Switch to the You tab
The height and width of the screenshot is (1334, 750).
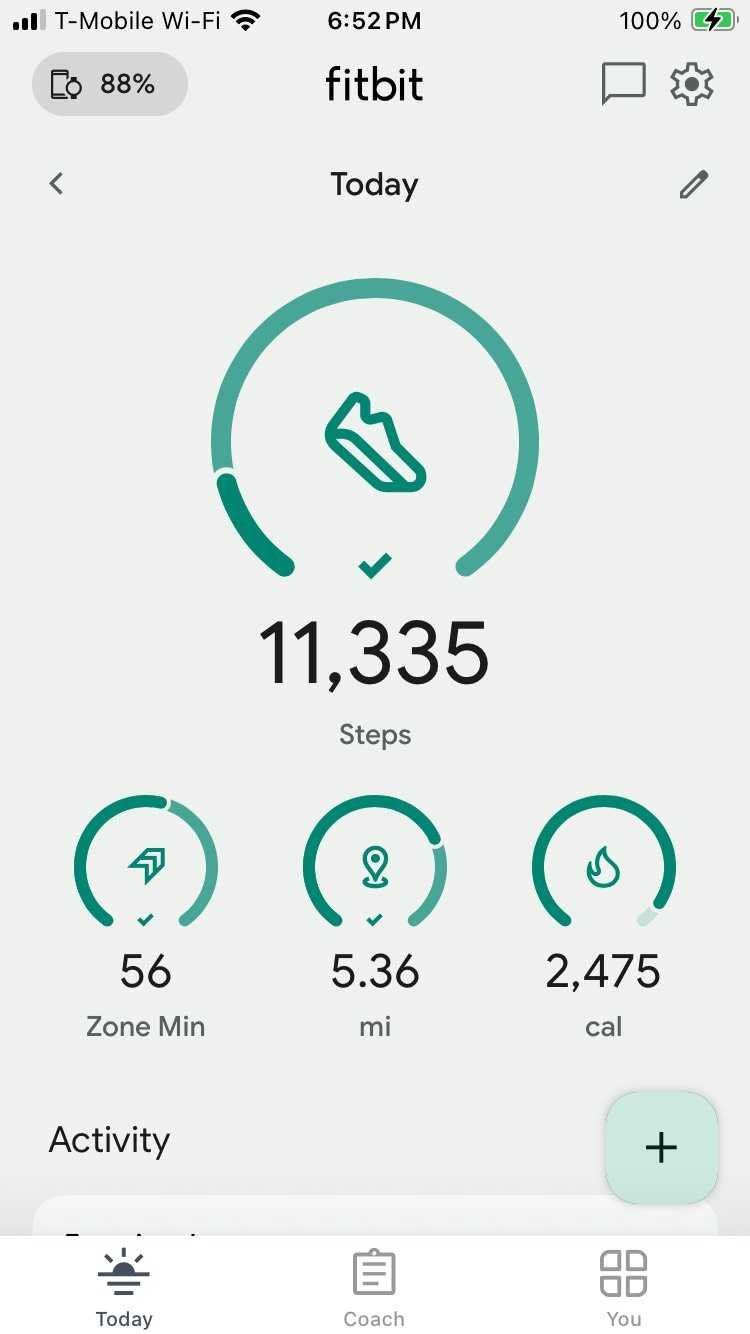pyautogui.click(x=624, y=1288)
